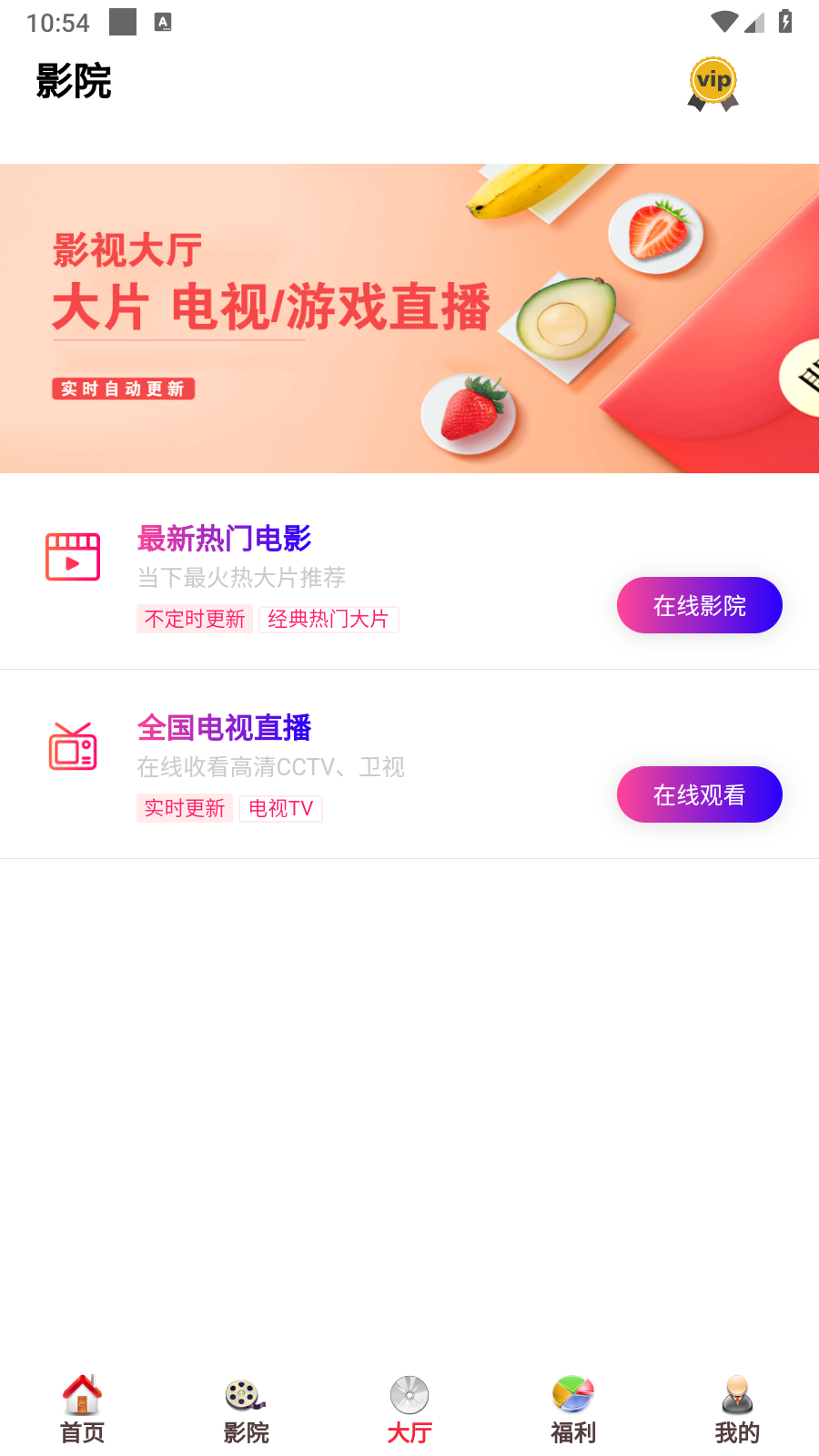Viewport: 819px width, 1456px height.
Task: Select the movie film icon beside 最新热门电影
Action: [73, 556]
